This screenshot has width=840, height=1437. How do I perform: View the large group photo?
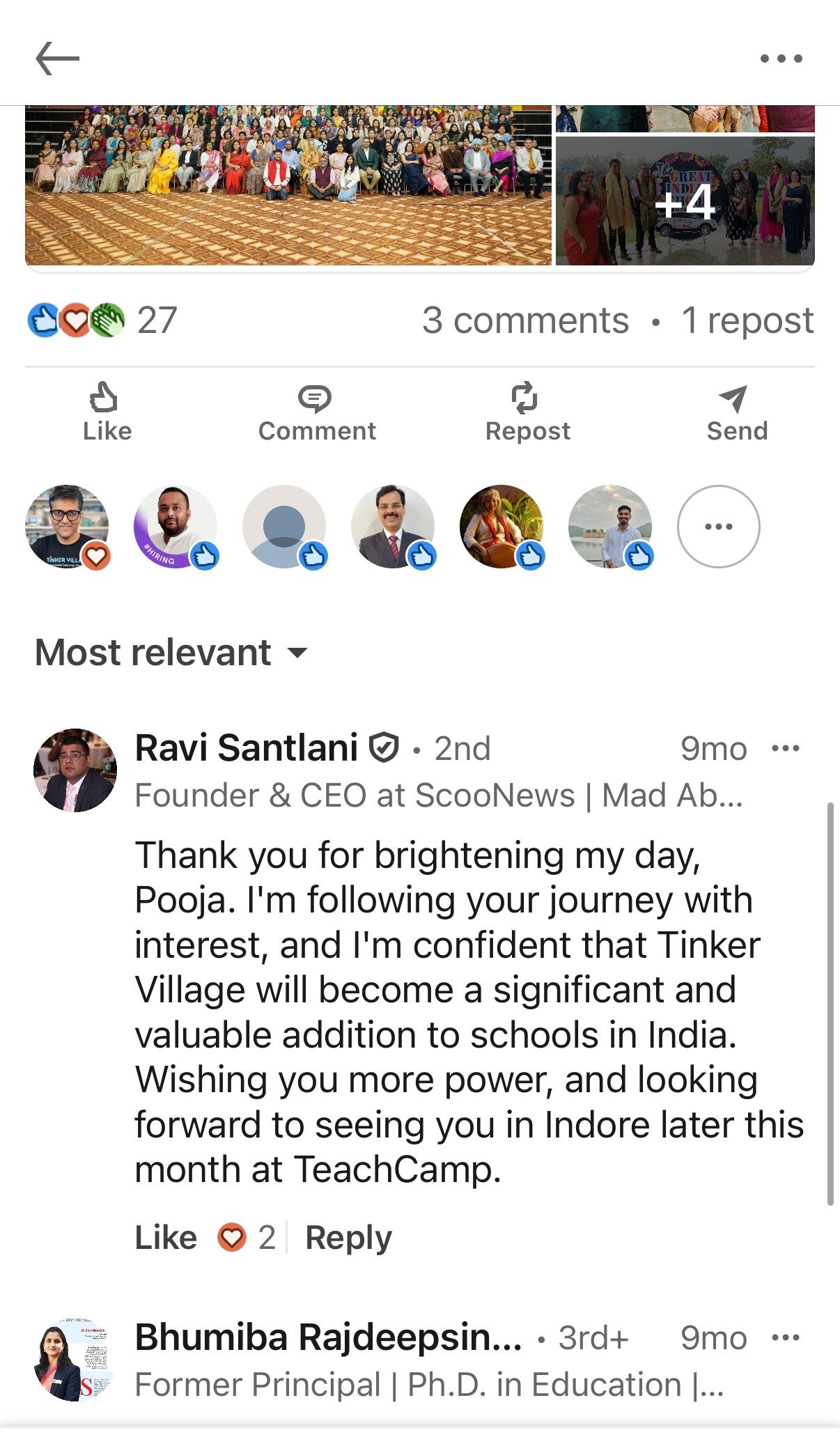(288, 185)
